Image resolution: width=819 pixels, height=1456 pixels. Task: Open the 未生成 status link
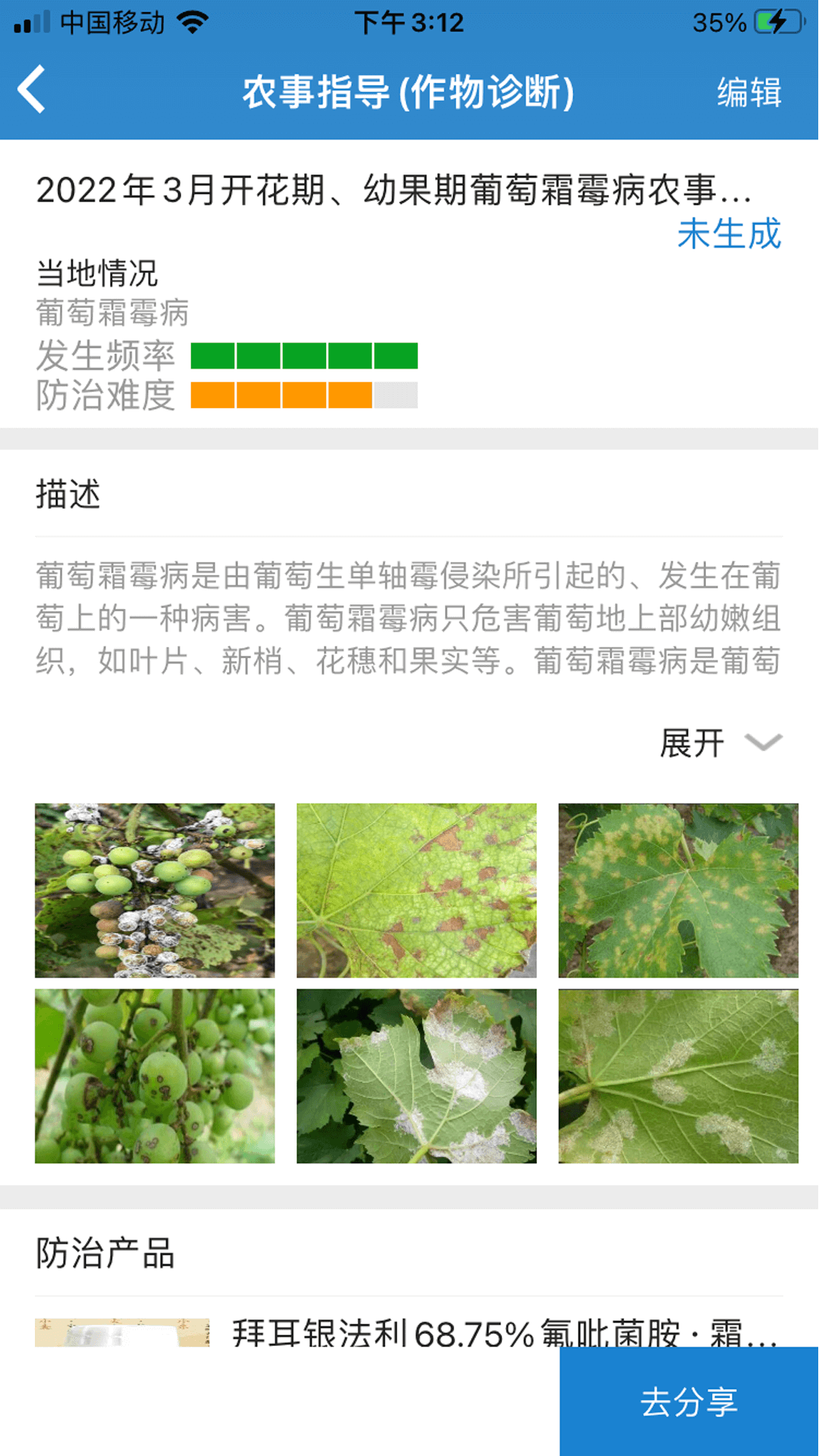pos(730,235)
